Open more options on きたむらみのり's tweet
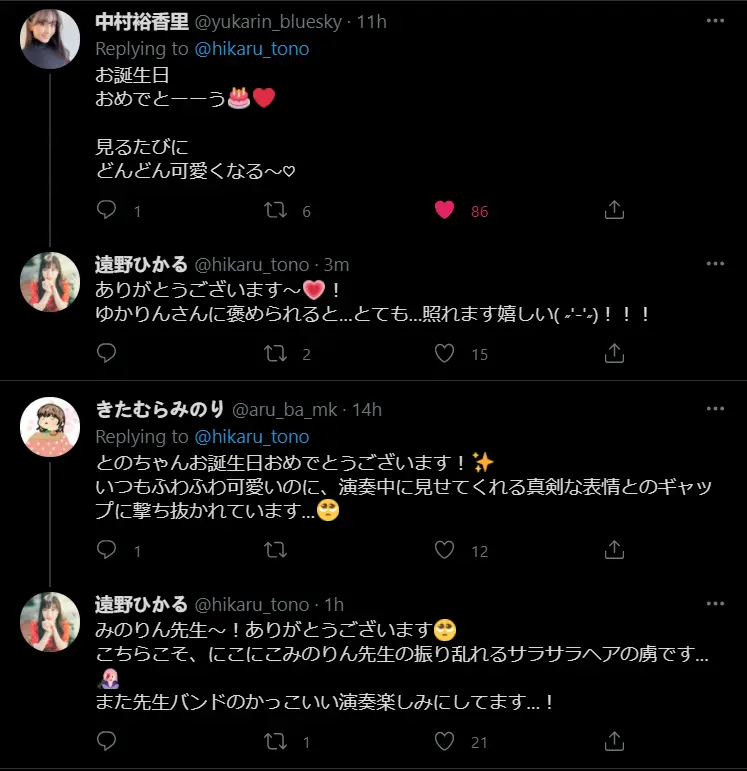This screenshot has width=747, height=771. click(x=714, y=409)
